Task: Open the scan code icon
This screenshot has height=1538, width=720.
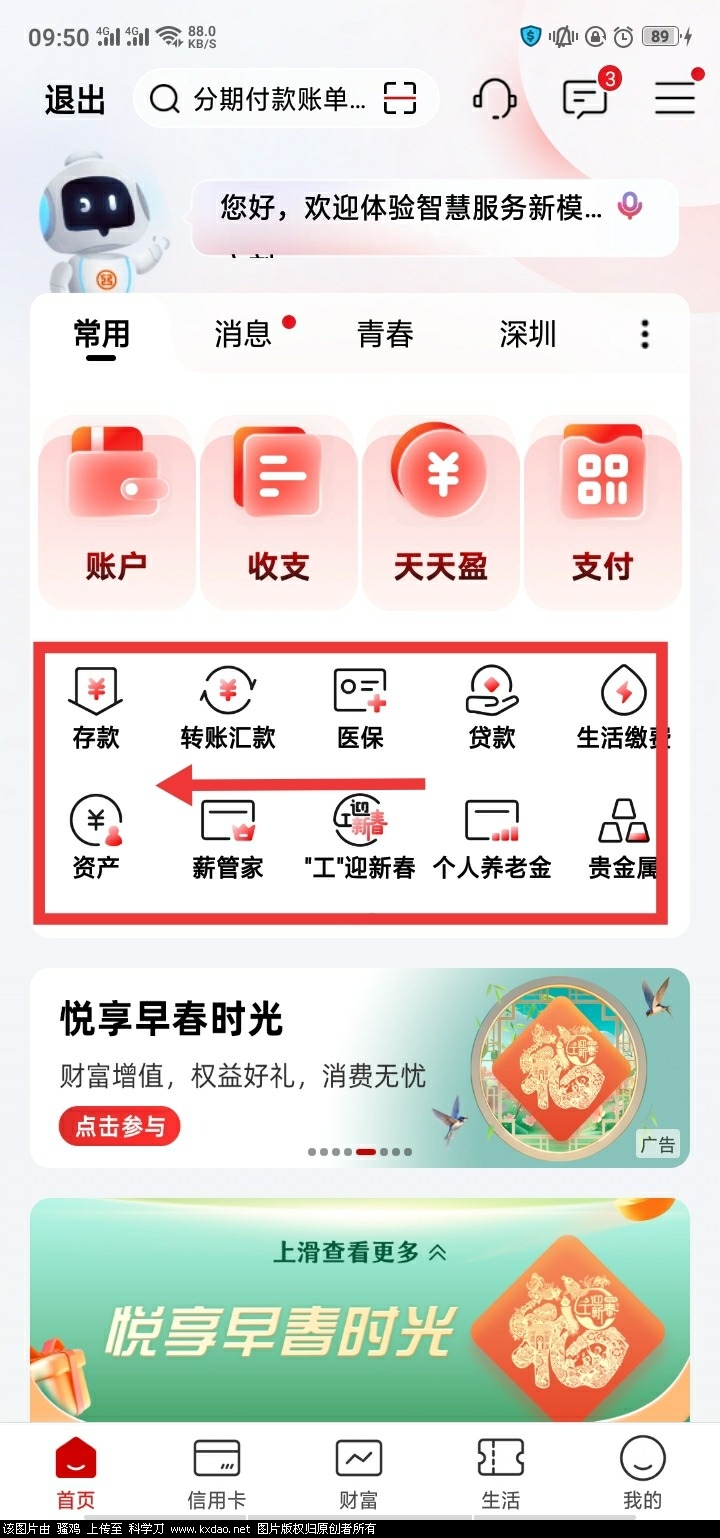Action: pyautogui.click(x=400, y=99)
